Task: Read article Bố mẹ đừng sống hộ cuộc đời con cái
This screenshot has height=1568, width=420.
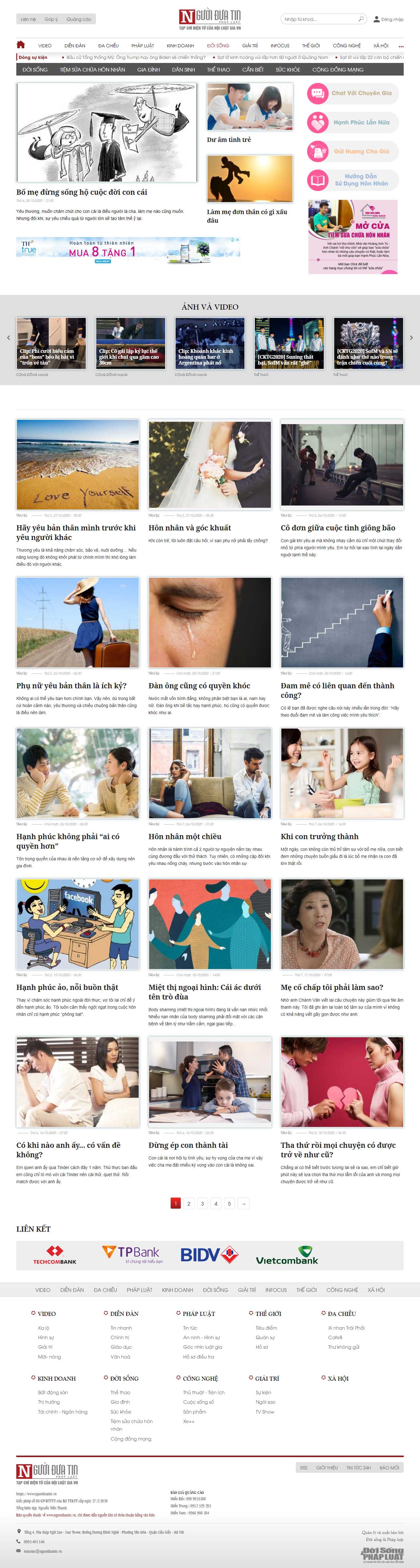Action: (x=82, y=192)
